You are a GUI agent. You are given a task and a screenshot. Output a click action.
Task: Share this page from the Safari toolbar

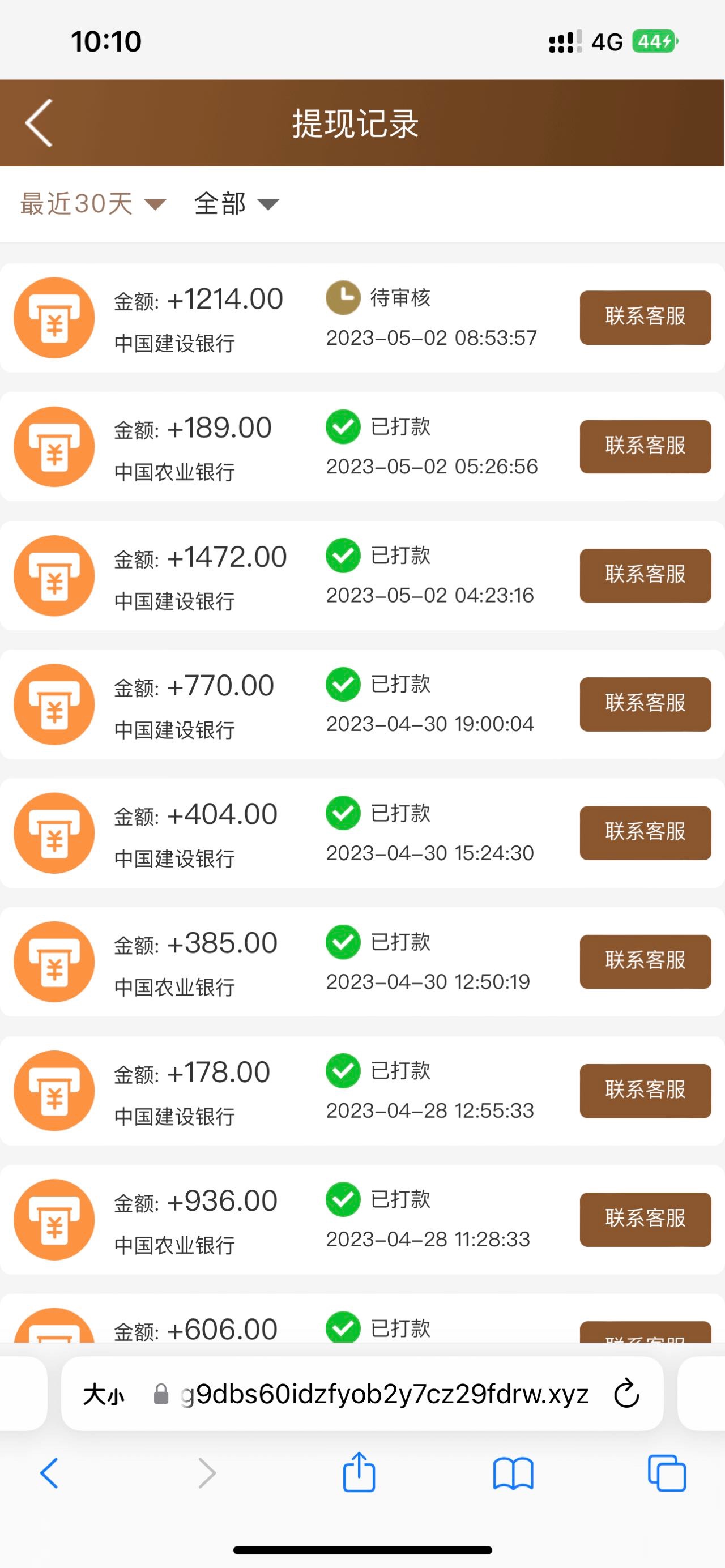click(x=359, y=1473)
